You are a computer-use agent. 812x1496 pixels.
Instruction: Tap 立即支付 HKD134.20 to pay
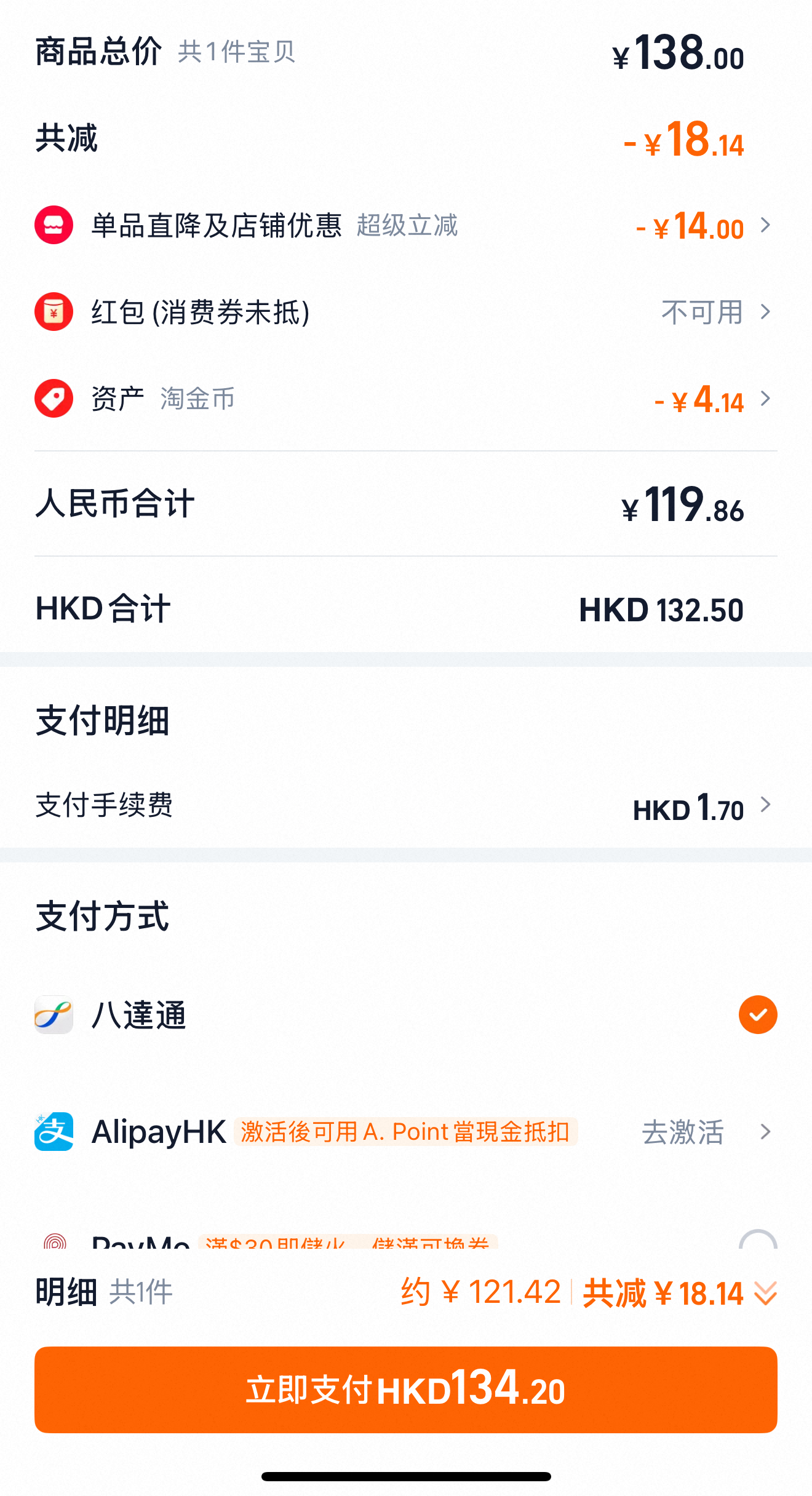(406, 1390)
